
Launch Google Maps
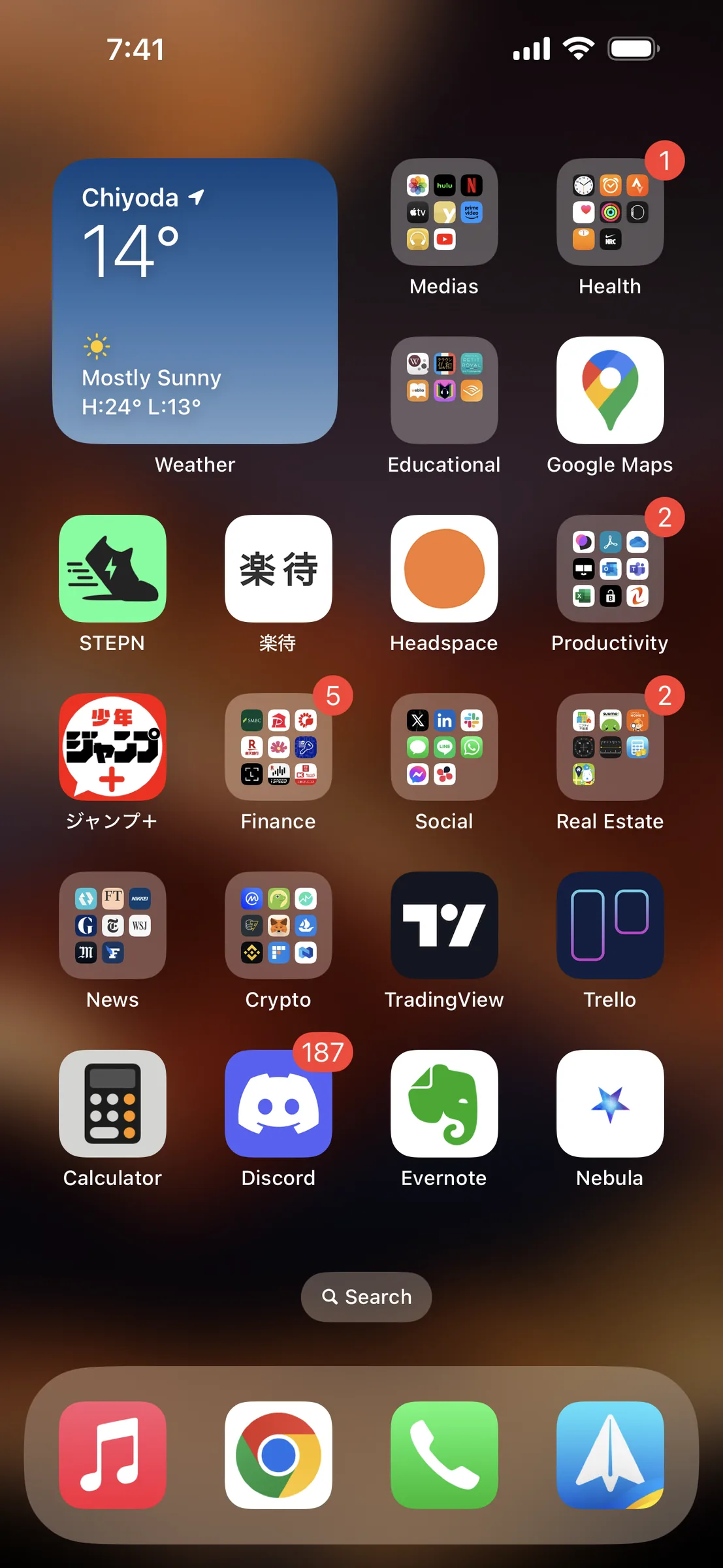tap(610, 390)
